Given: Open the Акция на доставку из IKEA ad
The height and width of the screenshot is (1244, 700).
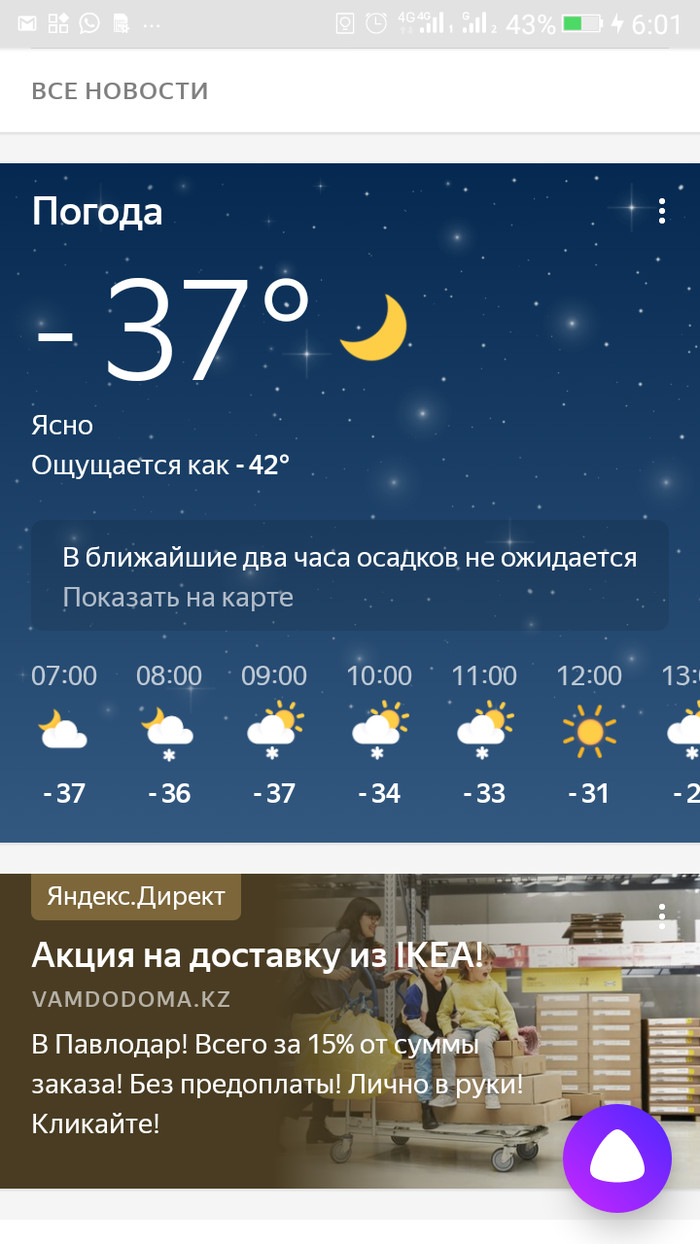Looking at the screenshot, I should (x=257, y=955).
